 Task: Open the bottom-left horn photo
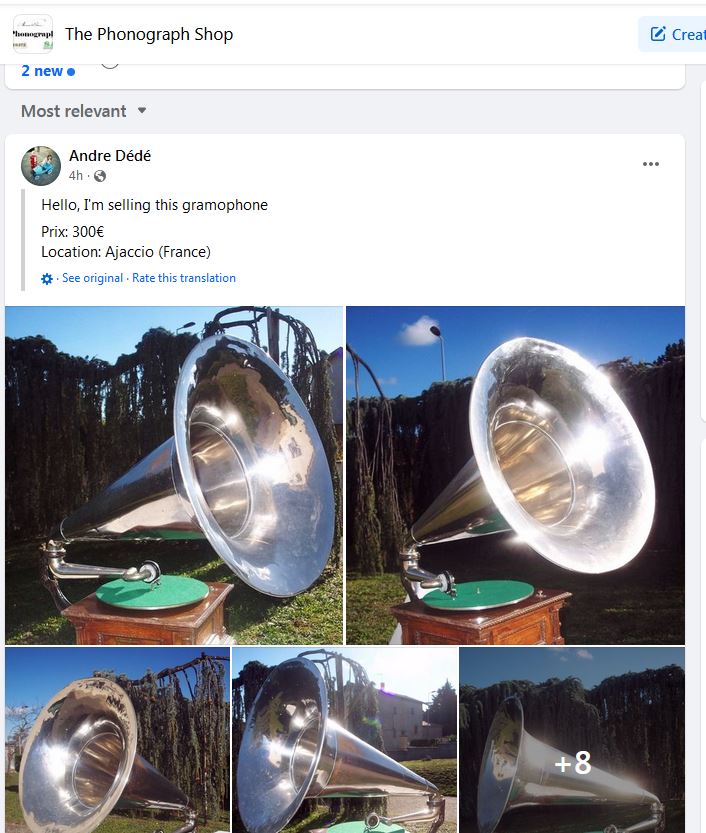[117, 740]
